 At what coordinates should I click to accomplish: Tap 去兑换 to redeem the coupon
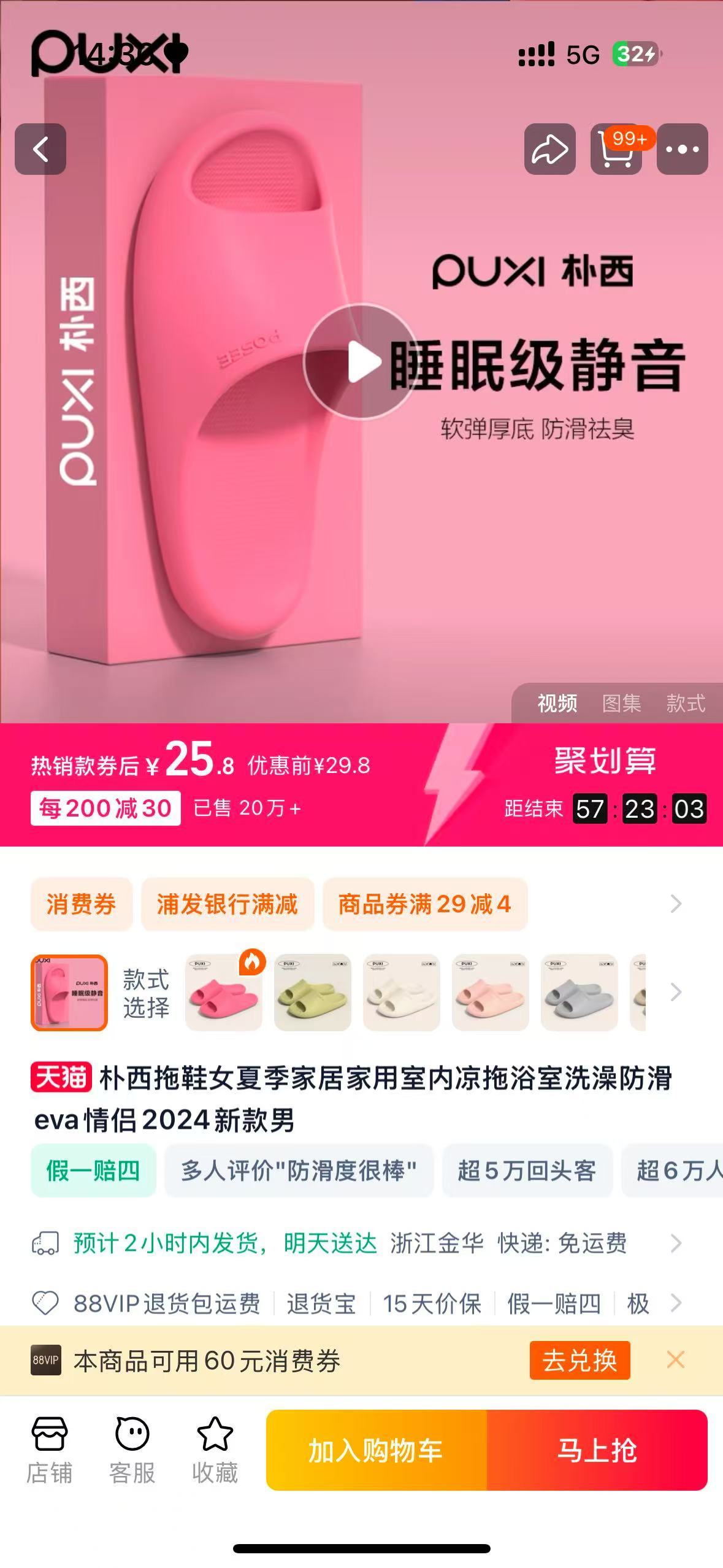(x=580, y=1360)
